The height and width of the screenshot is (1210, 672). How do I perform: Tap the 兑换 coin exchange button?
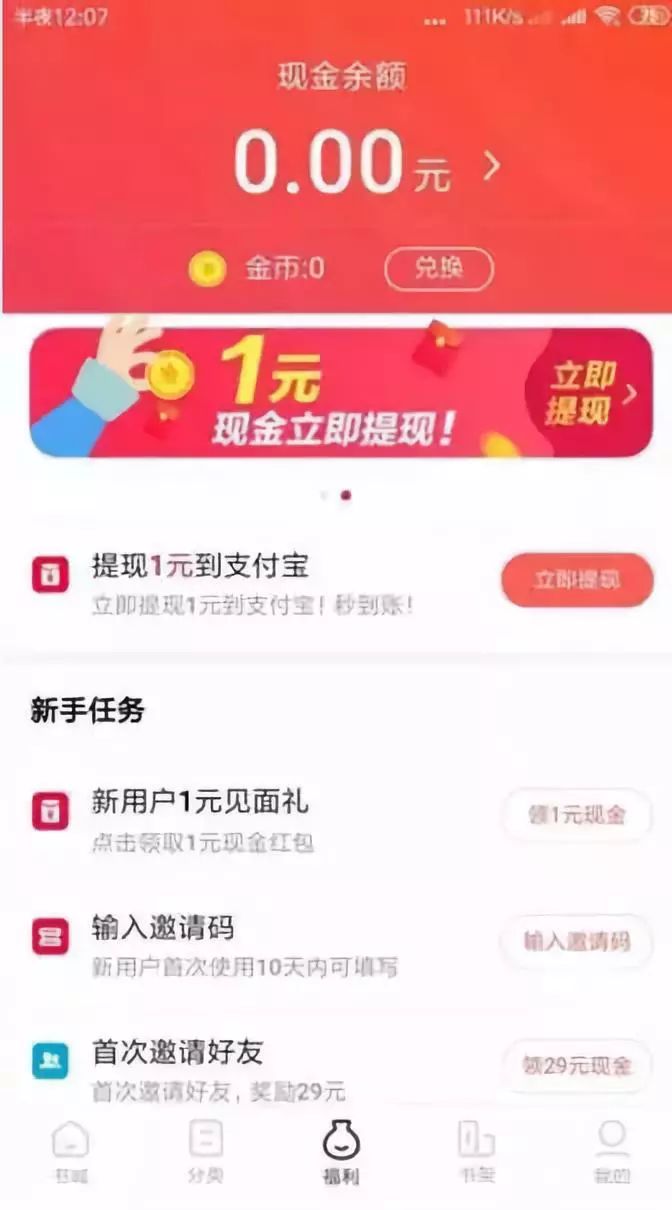click(439, 268)
